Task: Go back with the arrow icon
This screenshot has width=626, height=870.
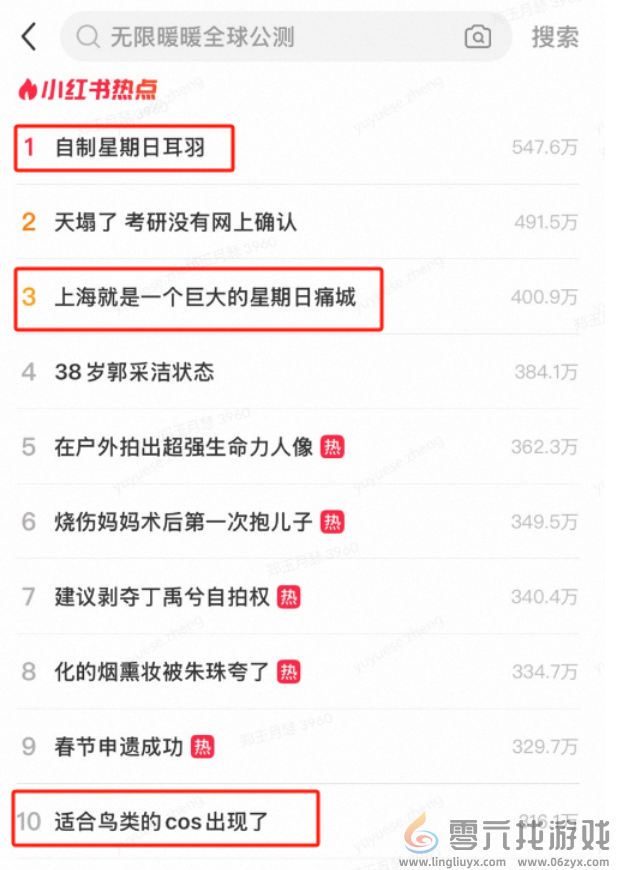Action: pyautogui.click(x=28, y=38)
